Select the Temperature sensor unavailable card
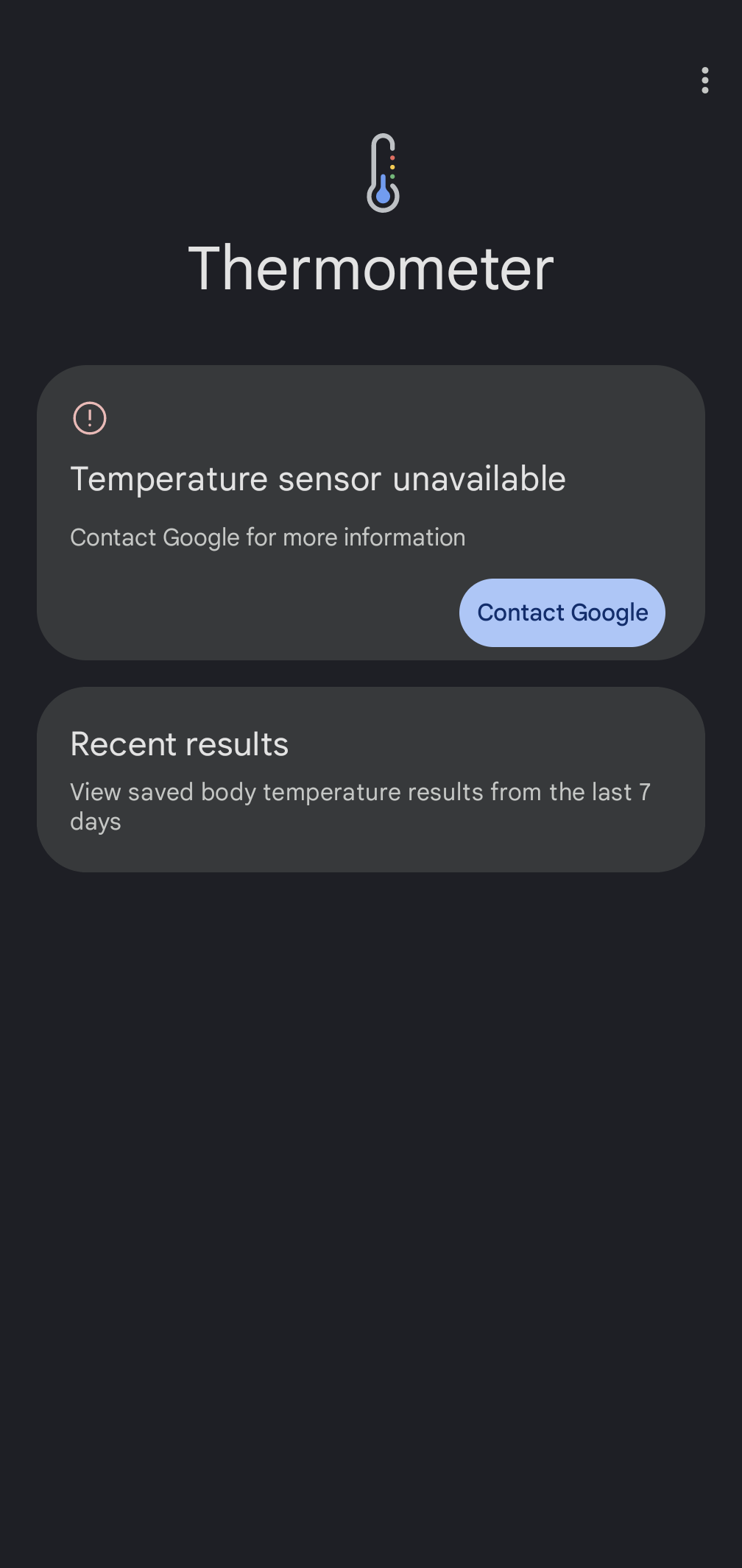742x1568 pixels. pyautogui.click(x=371, y=510)
